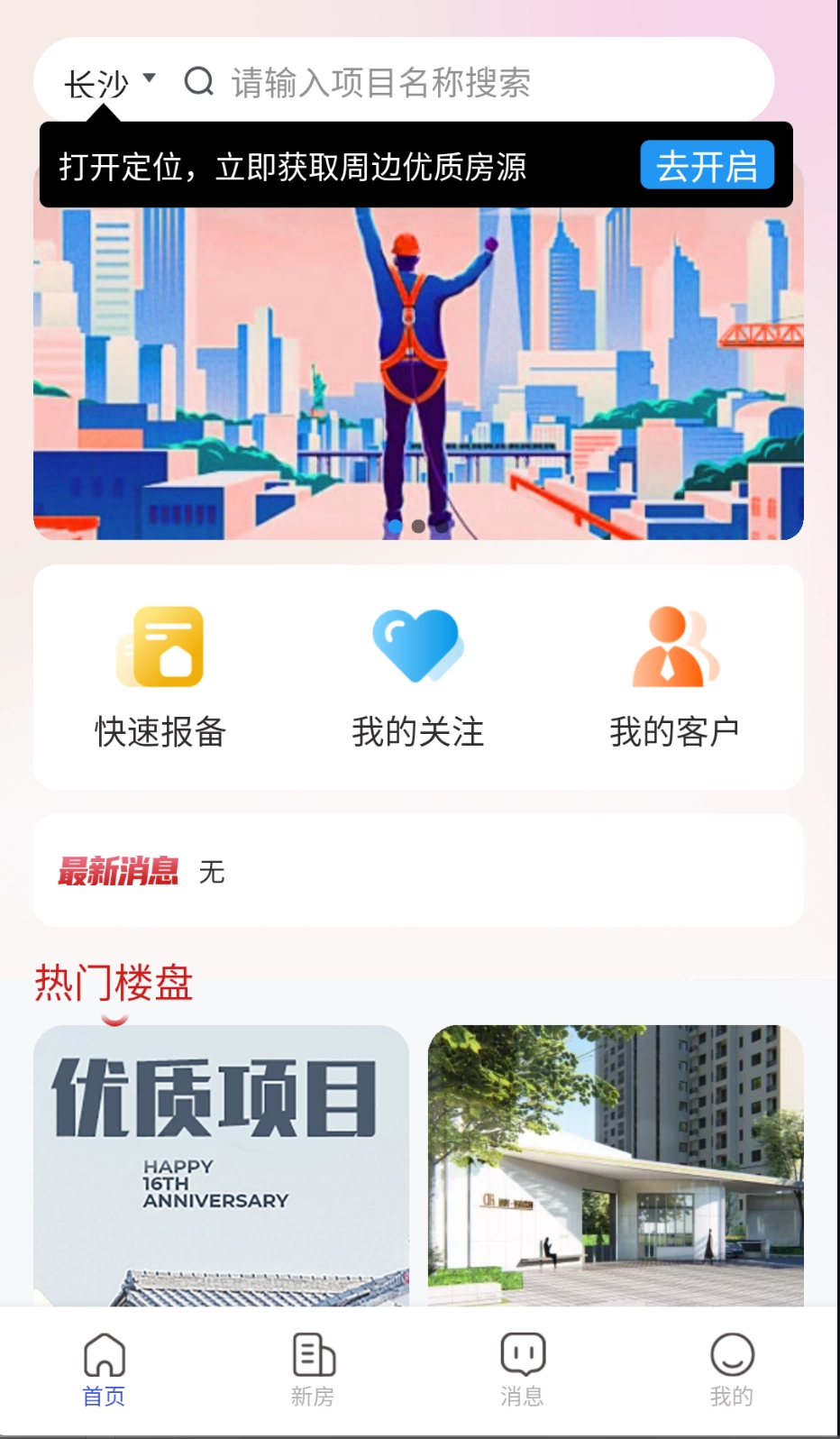Open the 新房 new homes icon
This screenshot has width=840, height=1439.
tap(313, 1352)
